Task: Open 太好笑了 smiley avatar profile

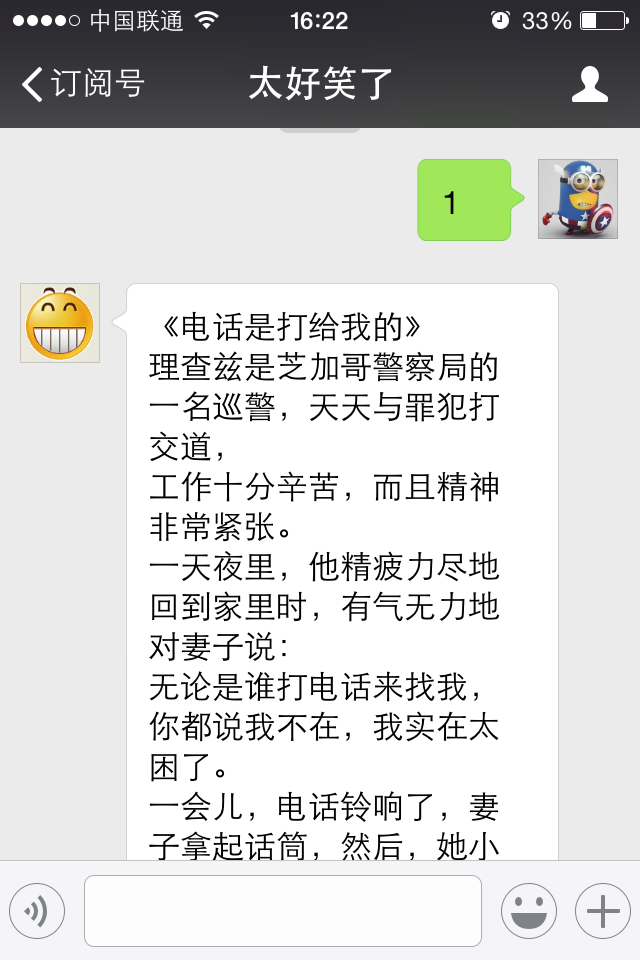Action: coord(60,323)
